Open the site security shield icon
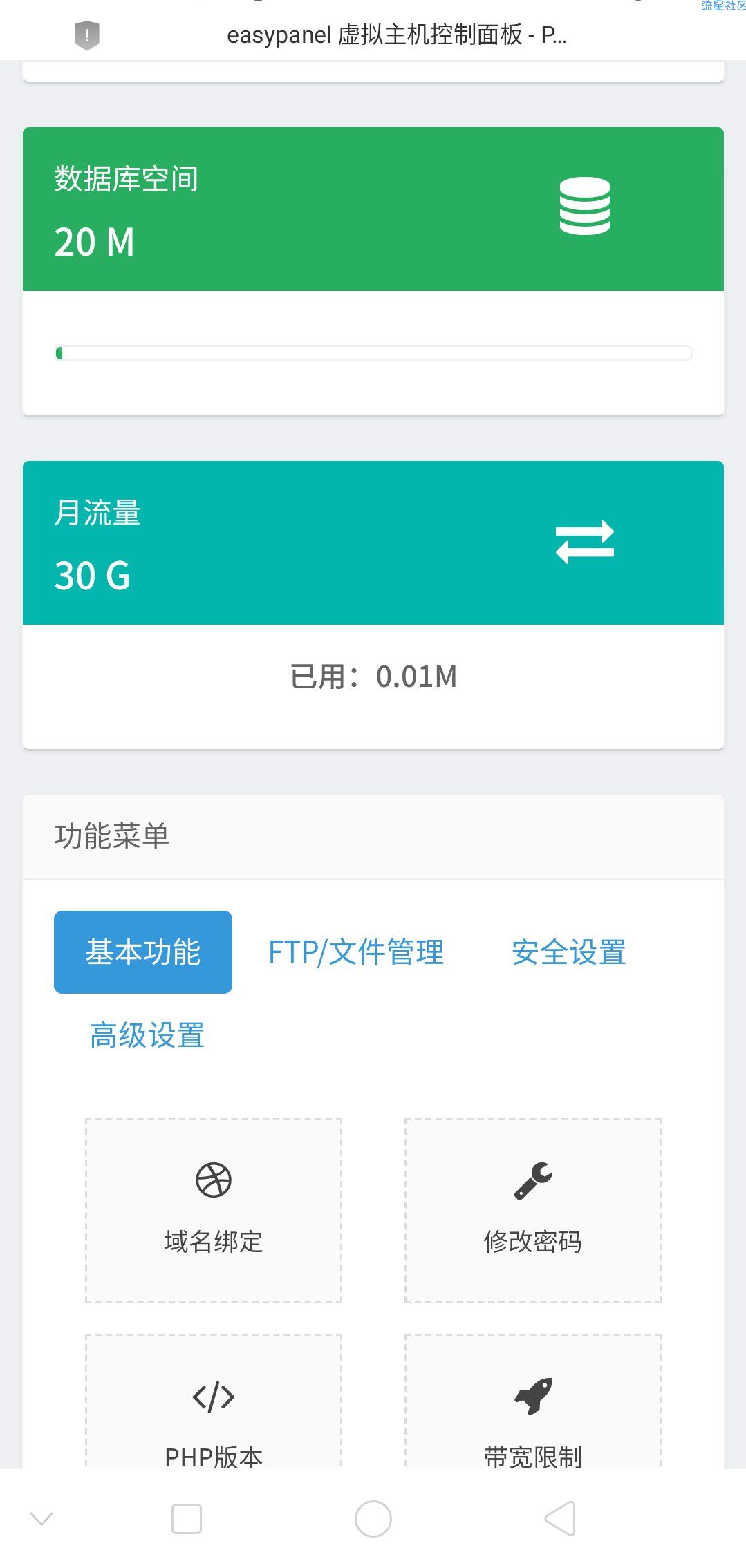Screen dimensions: 746x1568 [x=86, y=35]
